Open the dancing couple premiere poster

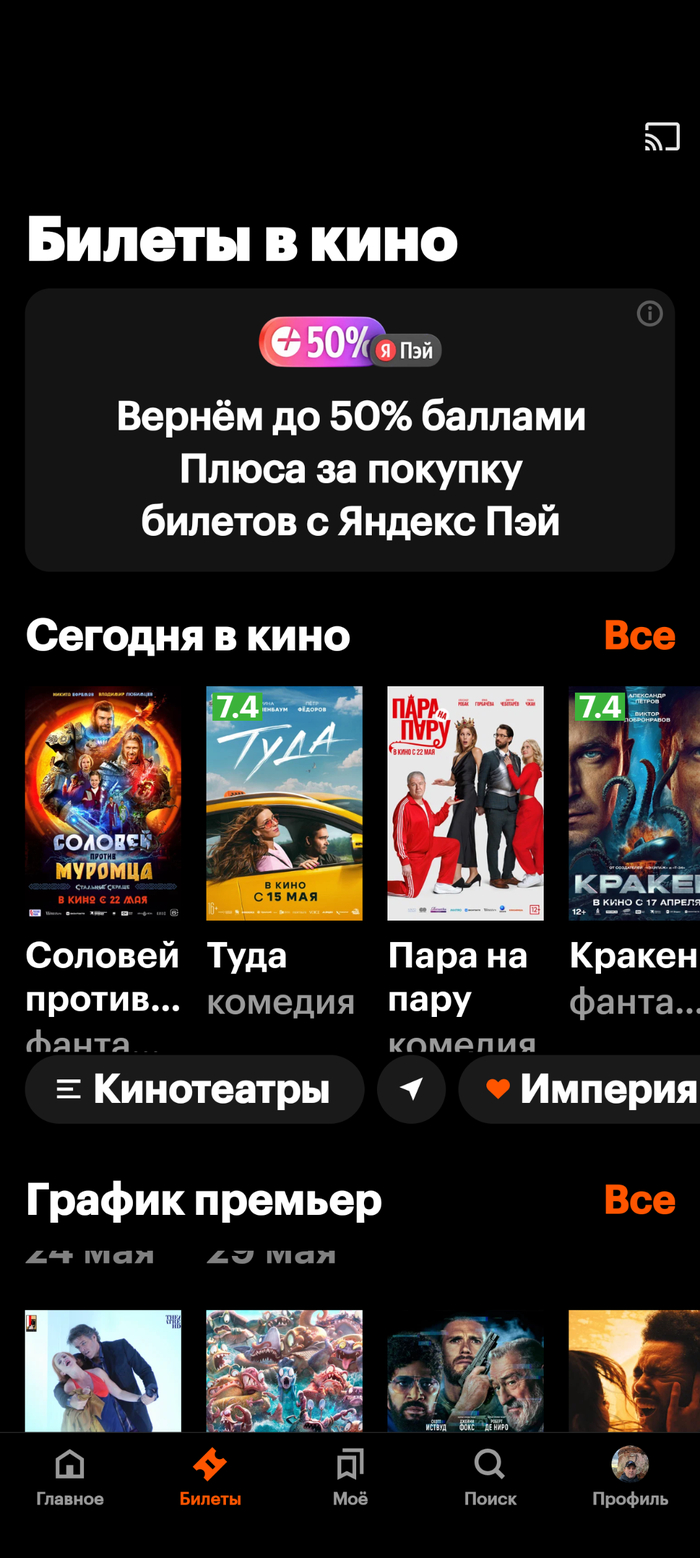(x=103, y=1370)
